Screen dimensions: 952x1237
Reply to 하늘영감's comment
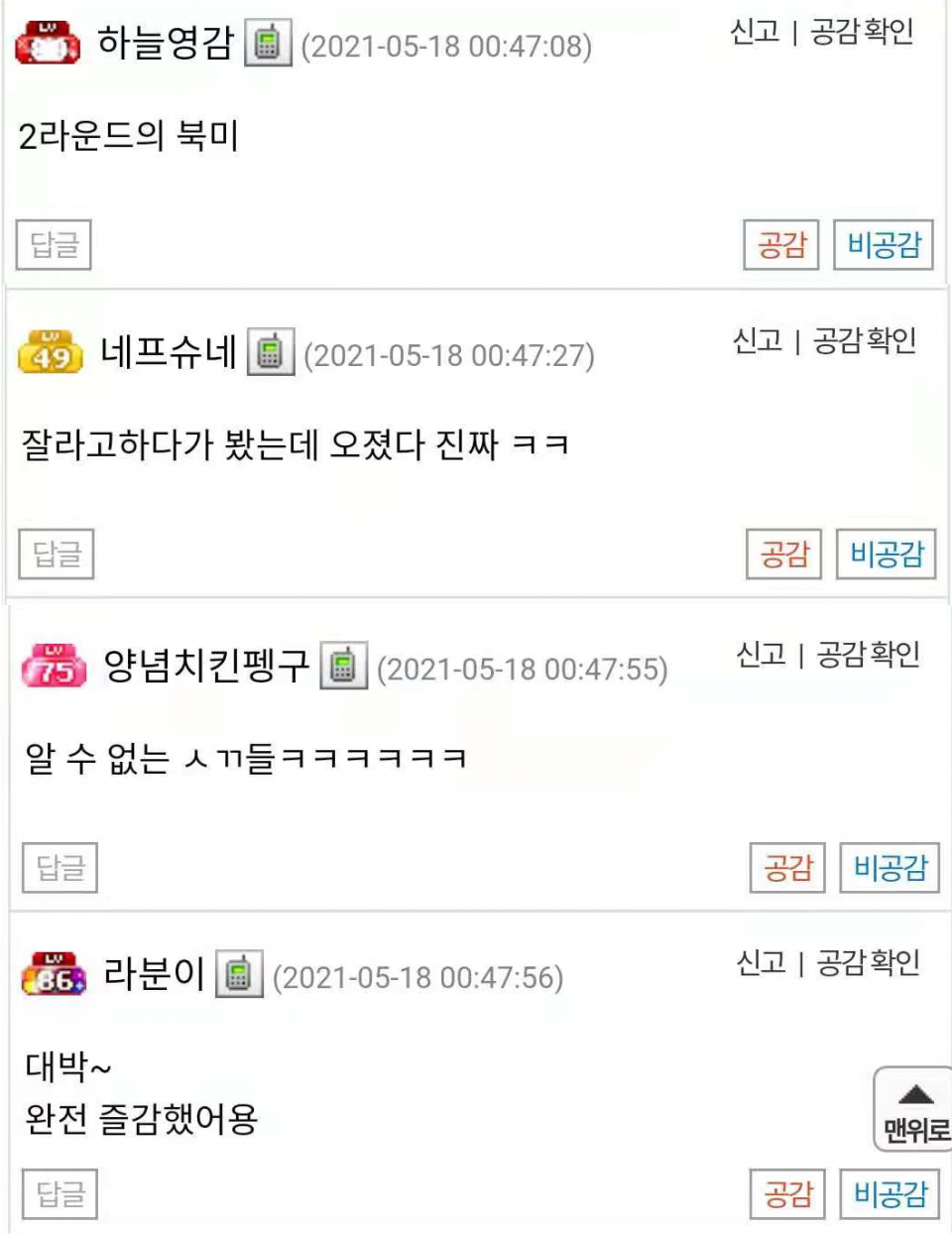(54, 245)
